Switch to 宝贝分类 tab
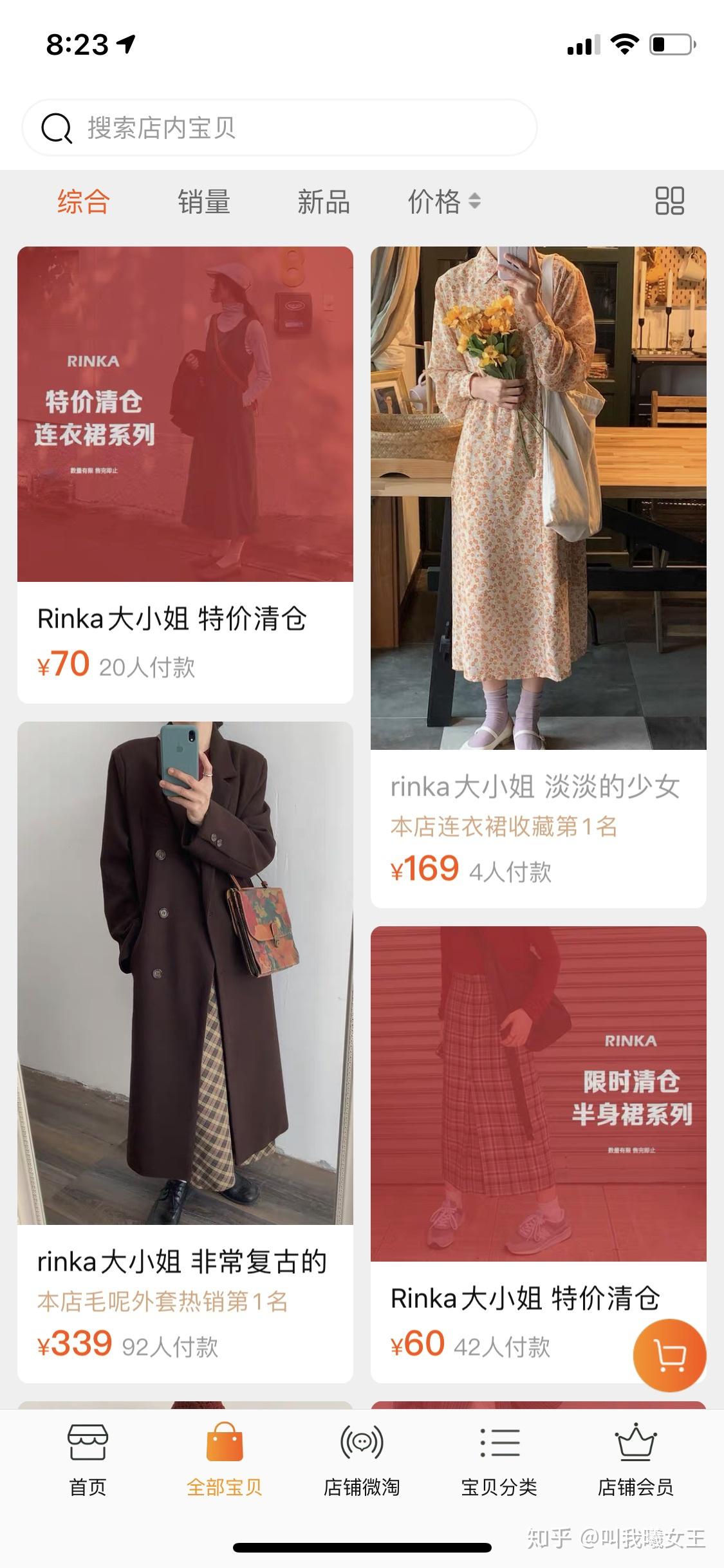The image size is (724, 1568). pyautogui.click(x=499, y=1459)
